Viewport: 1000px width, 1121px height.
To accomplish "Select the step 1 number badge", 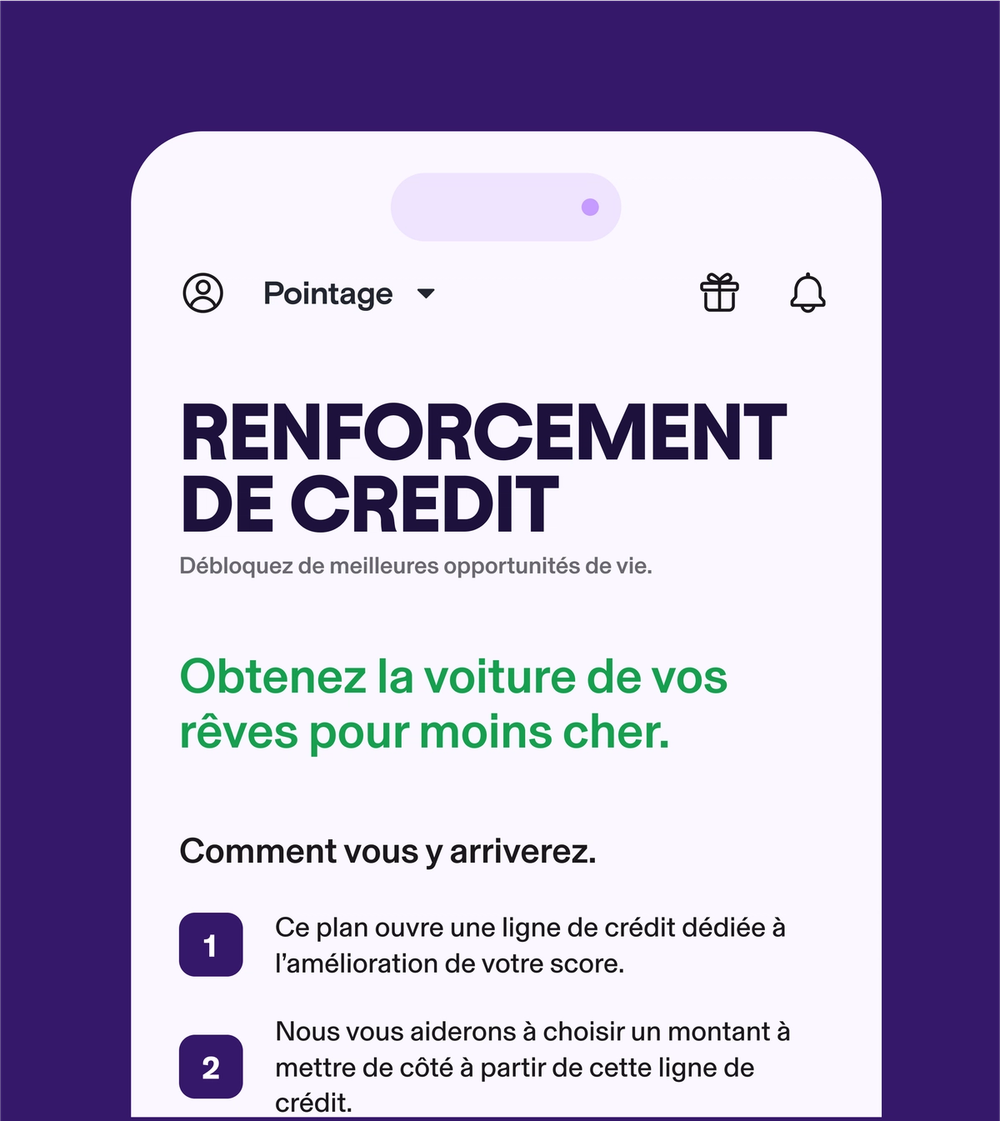I will click(211, 944).
